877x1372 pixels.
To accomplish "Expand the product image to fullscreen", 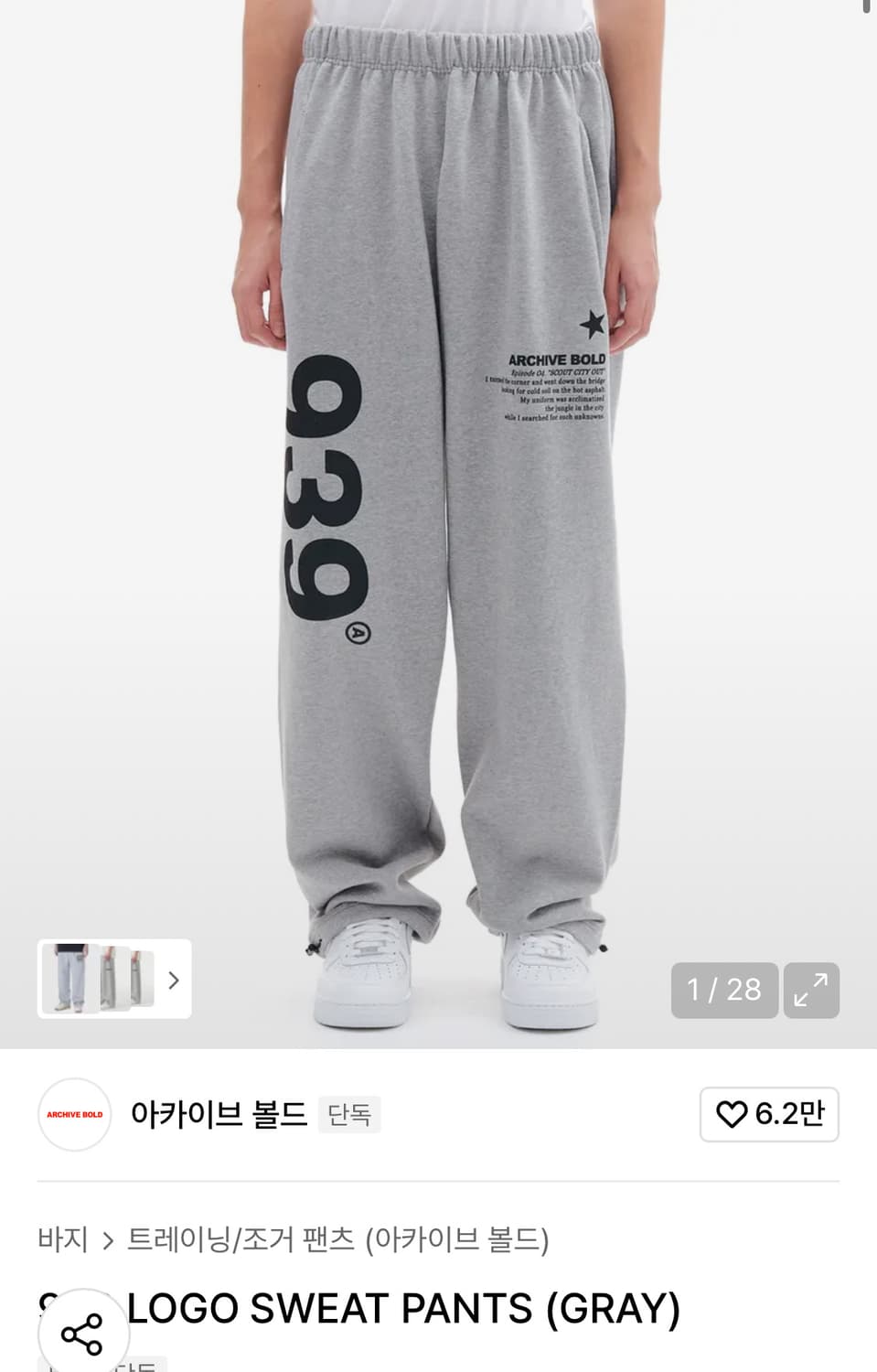I will pos(811,991).
